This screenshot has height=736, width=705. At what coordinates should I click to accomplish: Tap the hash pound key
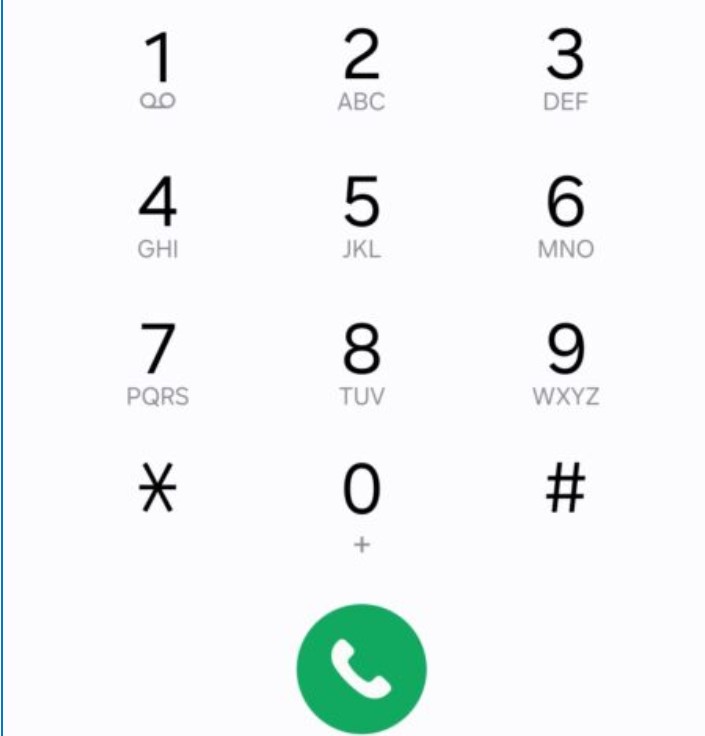565,490
